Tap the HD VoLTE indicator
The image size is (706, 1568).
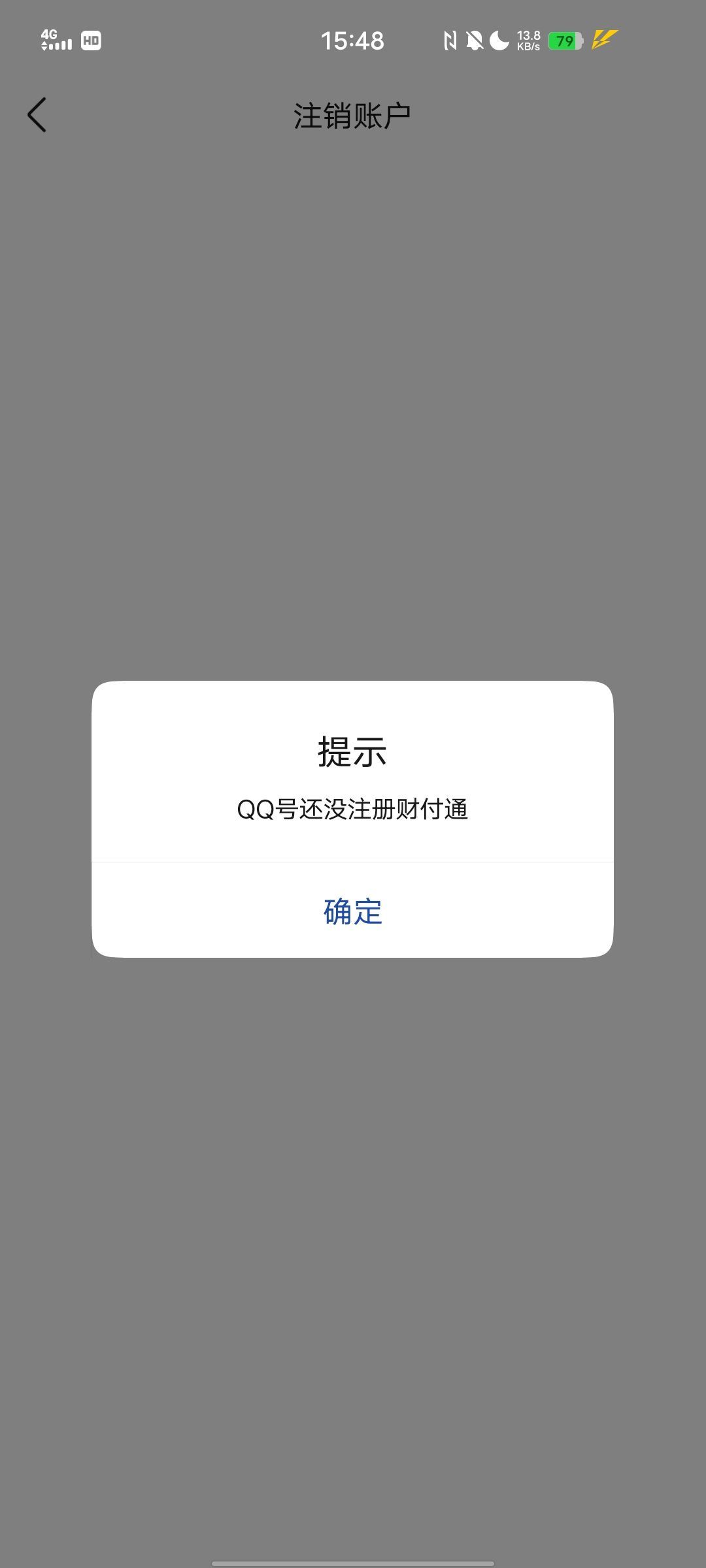(90, 41)
